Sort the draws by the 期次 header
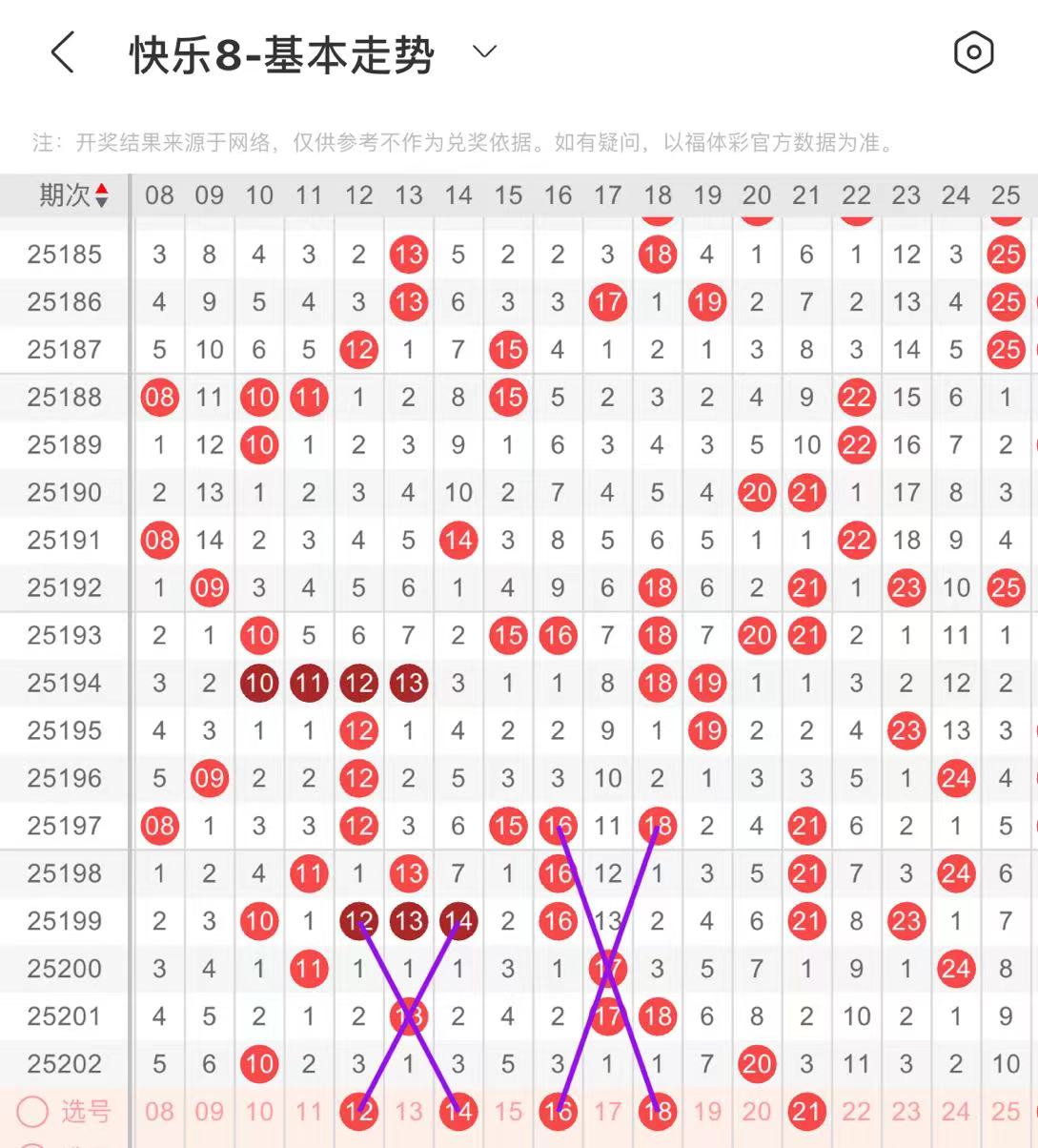 (x=73, y=195)
